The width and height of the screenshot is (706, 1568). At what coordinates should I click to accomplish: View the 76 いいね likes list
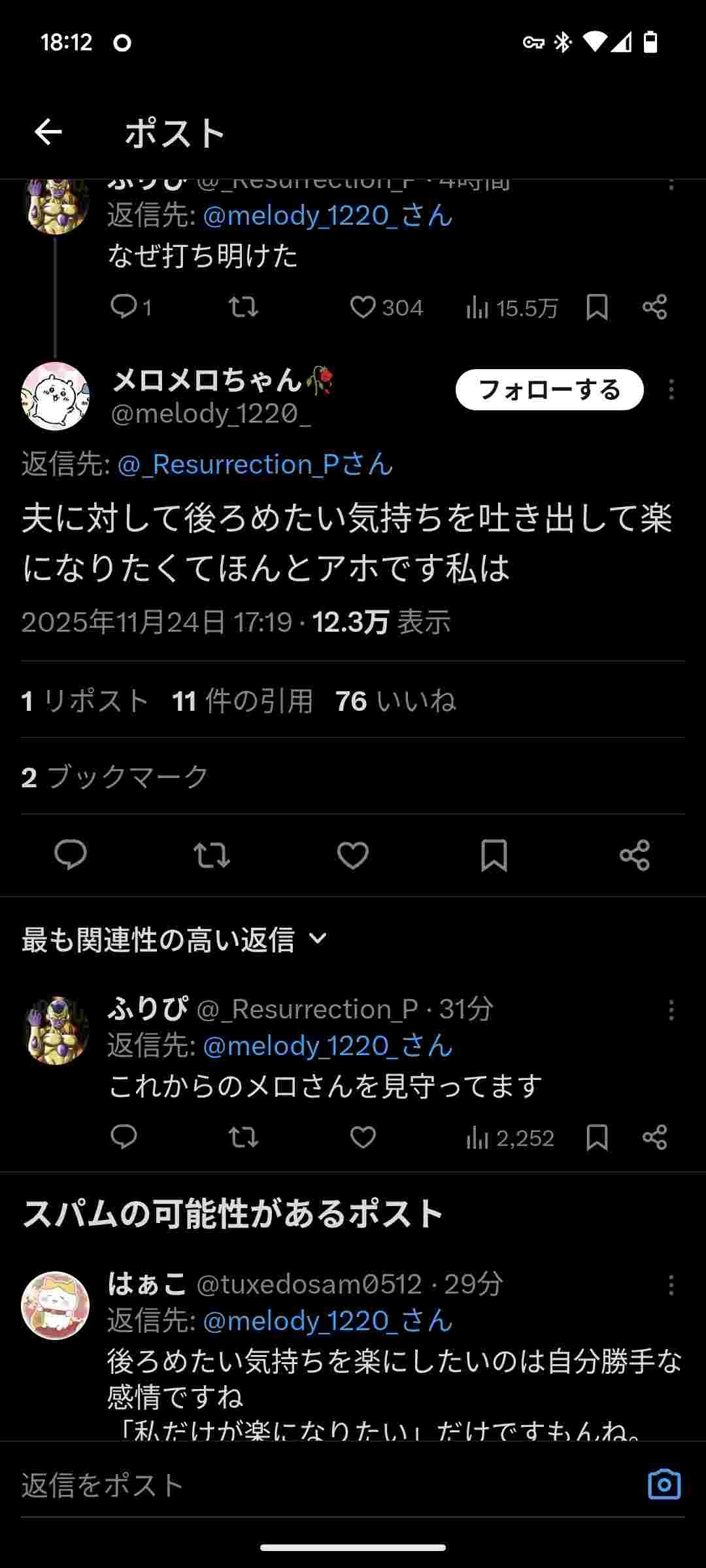395,701
